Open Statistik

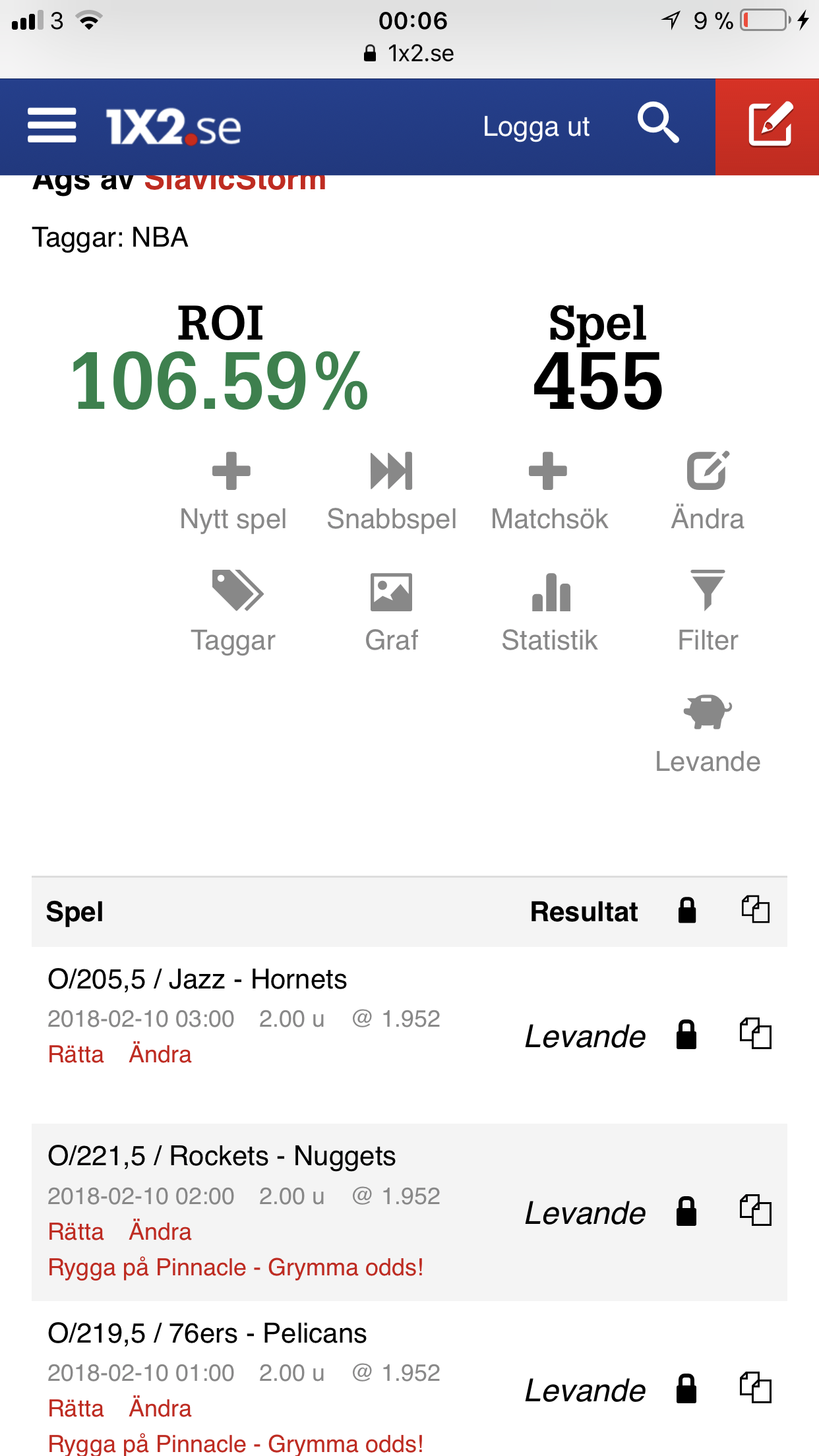tap(549, 613)
